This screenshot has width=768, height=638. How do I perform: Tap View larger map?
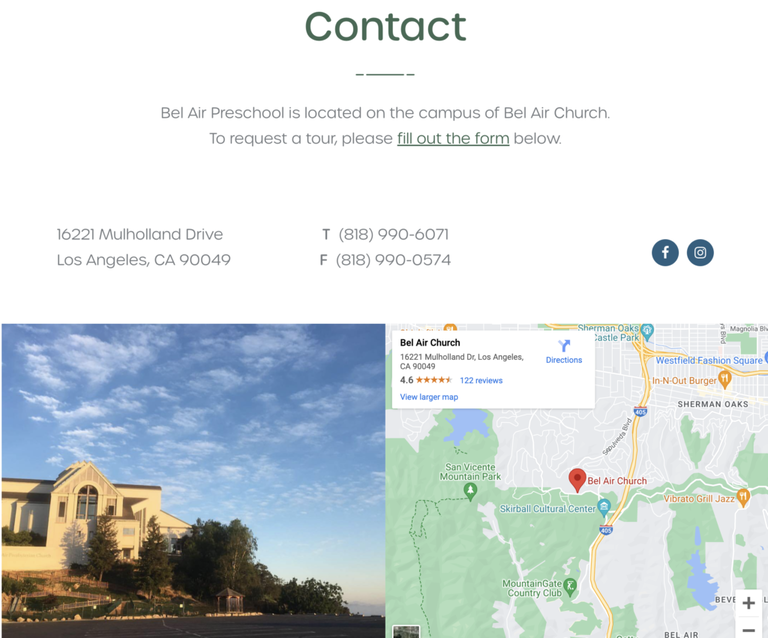[429, 397]
